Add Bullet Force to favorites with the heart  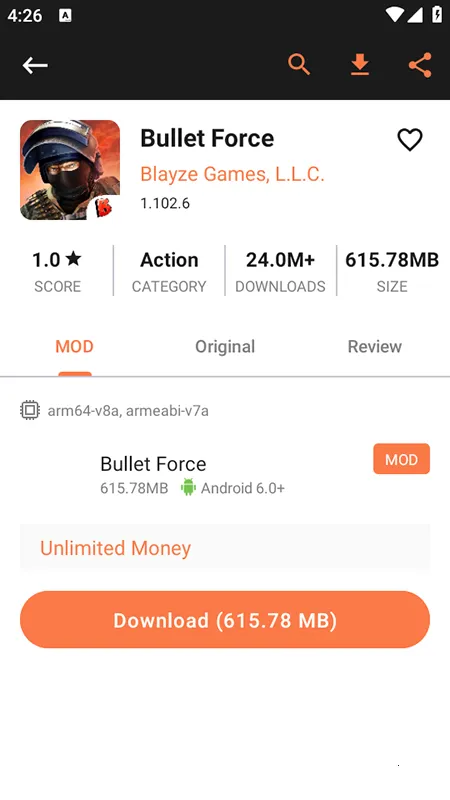click(410, 139)
